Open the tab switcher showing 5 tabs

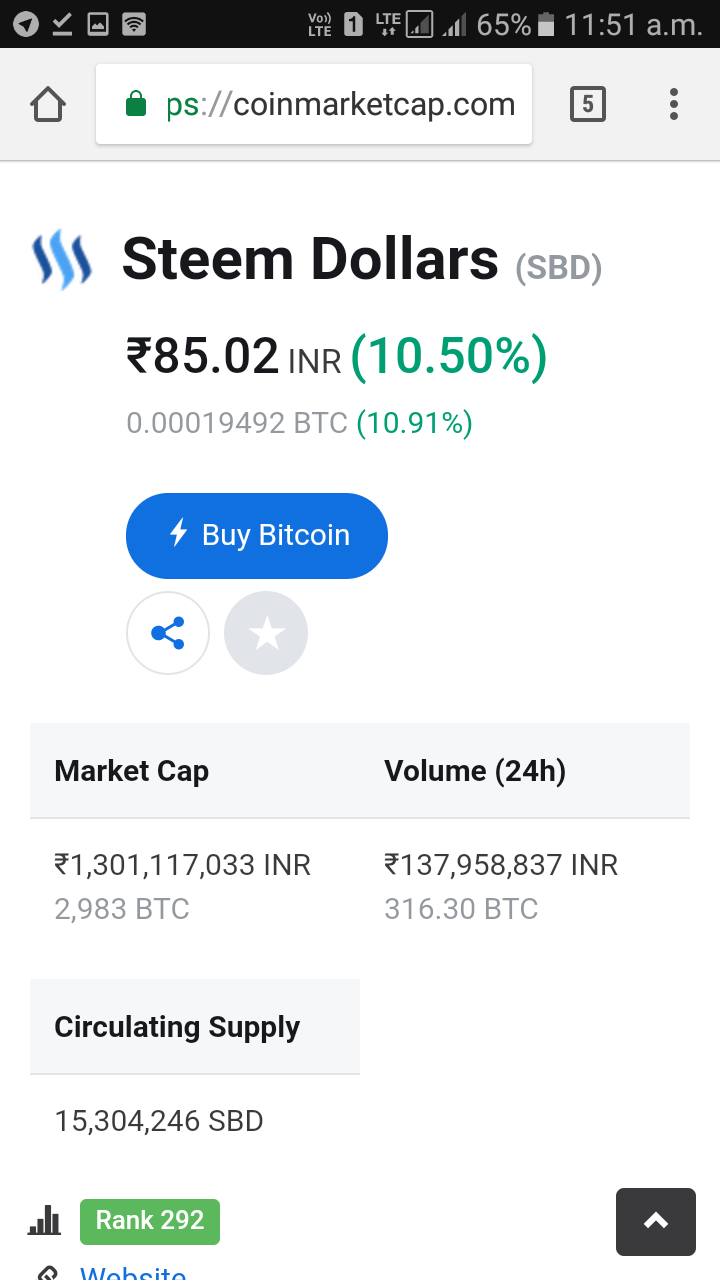(587, 104)
